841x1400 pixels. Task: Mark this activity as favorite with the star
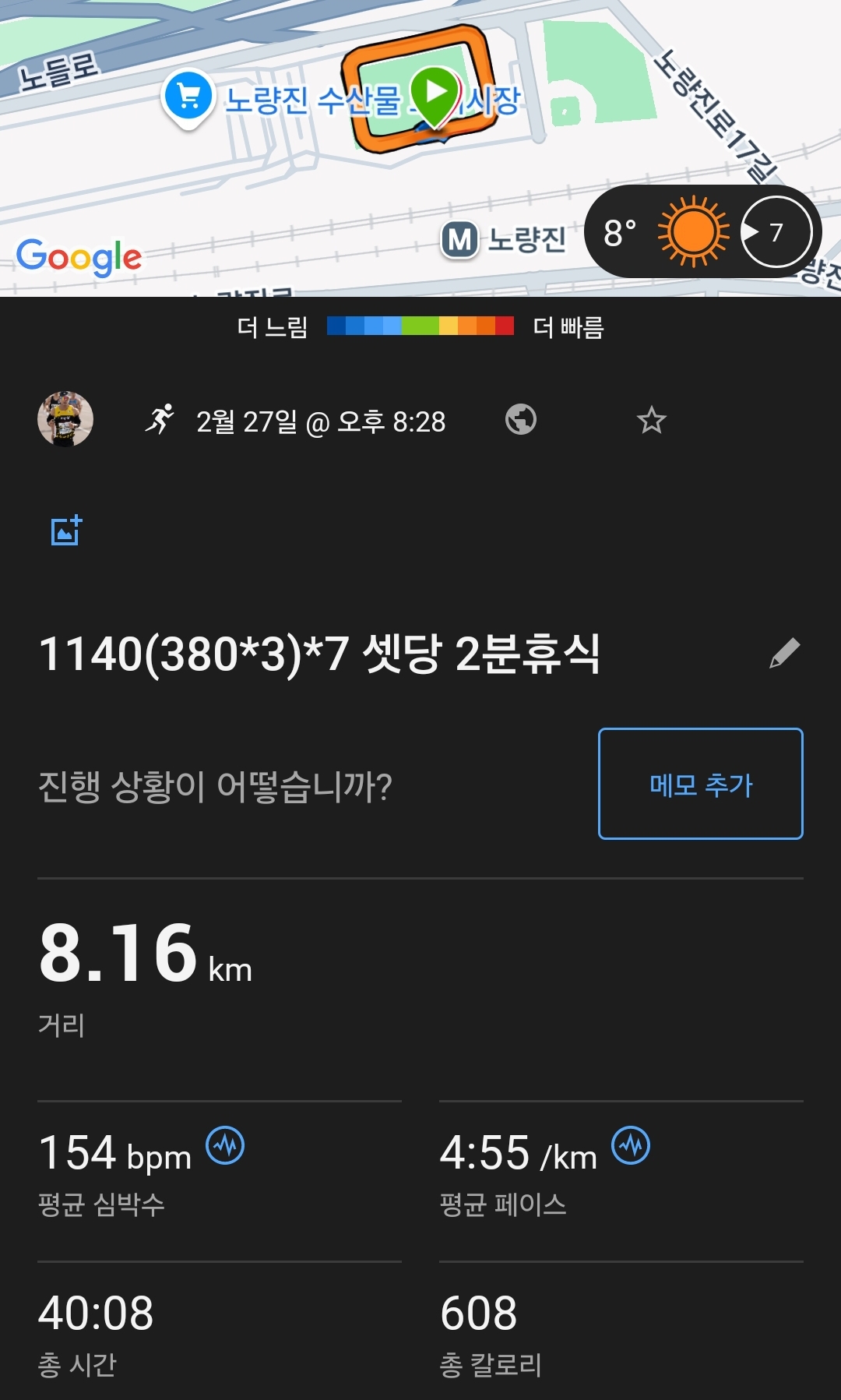click(651, 421)
